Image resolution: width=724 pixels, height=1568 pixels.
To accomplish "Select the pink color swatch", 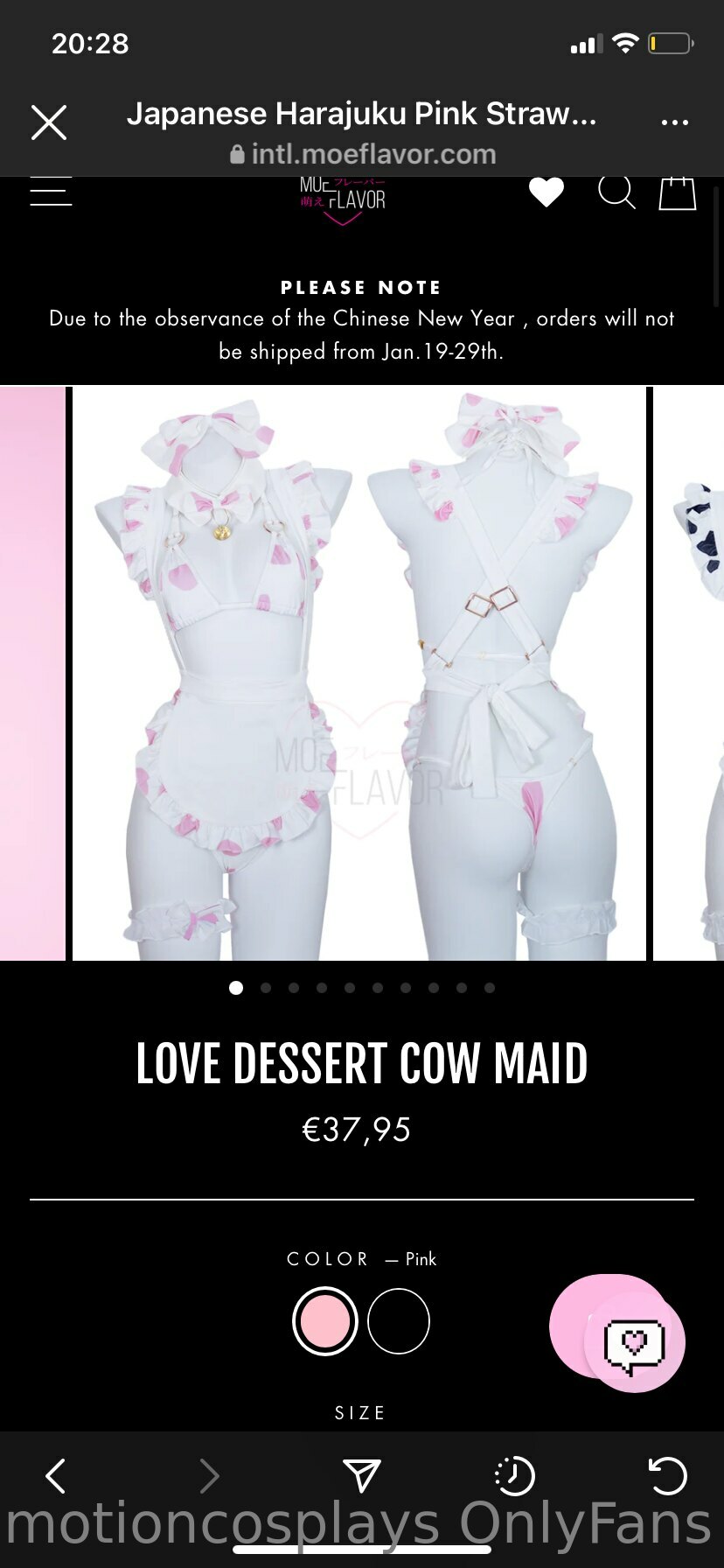I will point(325,1321).
